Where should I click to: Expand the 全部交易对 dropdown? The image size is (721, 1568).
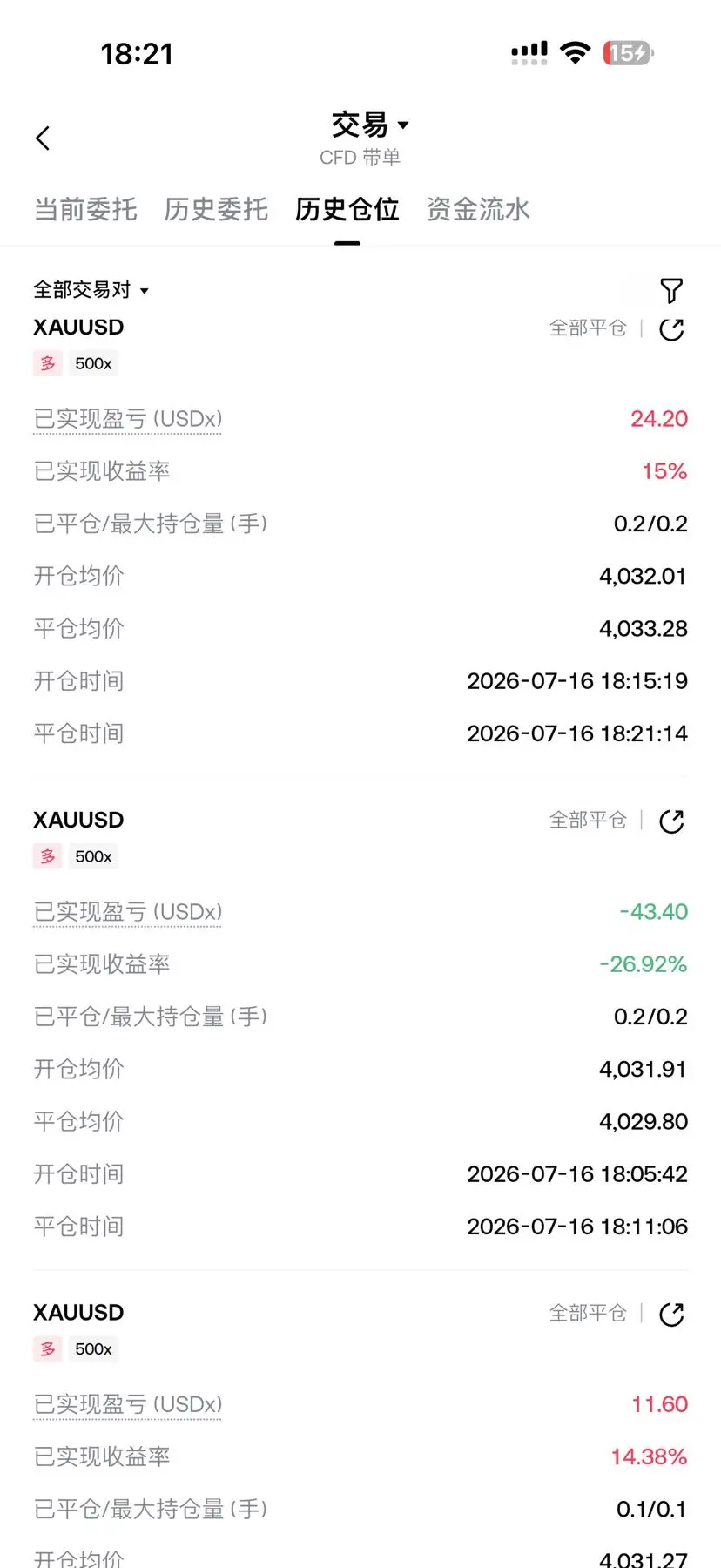coord(91,289)
